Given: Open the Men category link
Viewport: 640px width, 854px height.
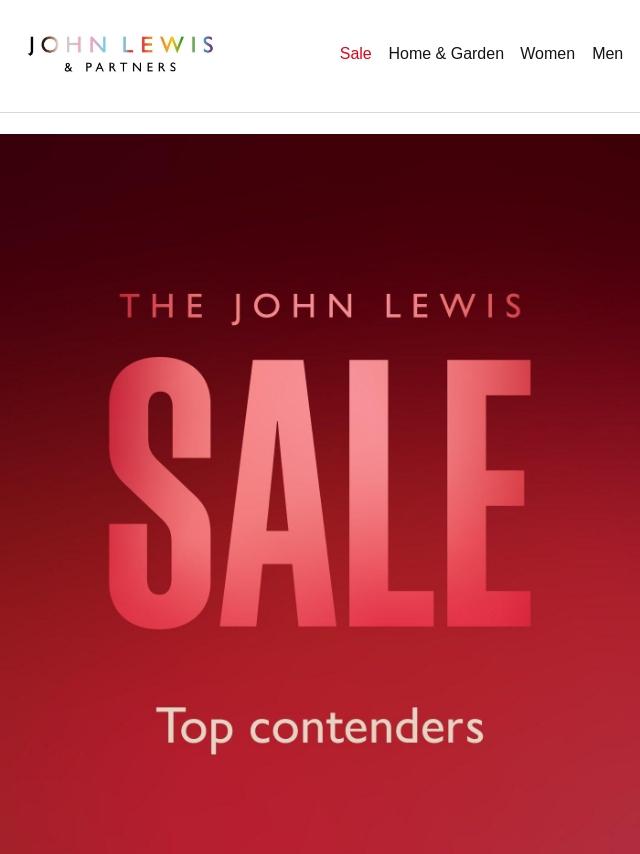Looking at the screenshot, I should [x=607, y=54].
